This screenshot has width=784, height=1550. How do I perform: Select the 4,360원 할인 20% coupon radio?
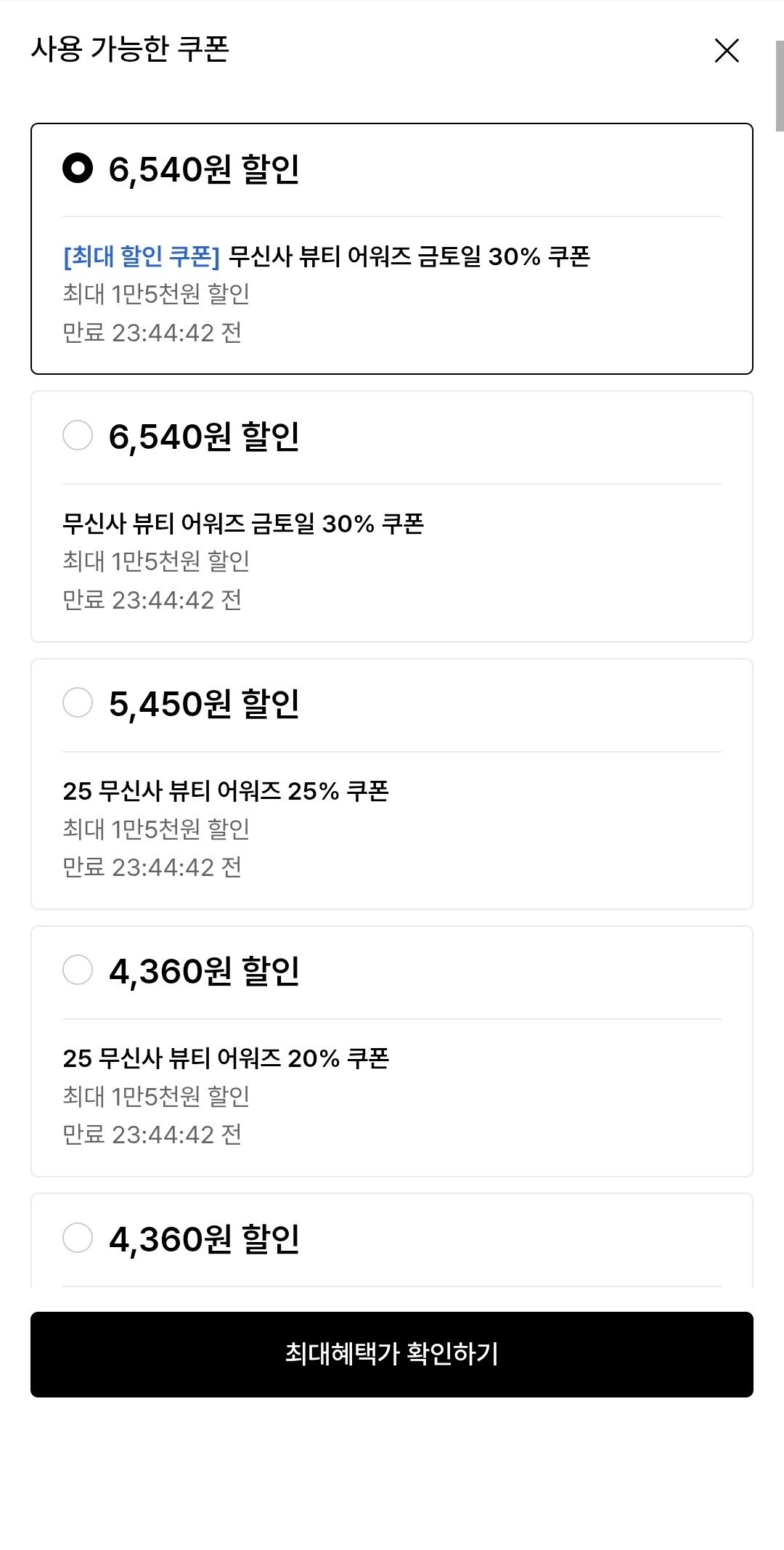click(78, 968)
